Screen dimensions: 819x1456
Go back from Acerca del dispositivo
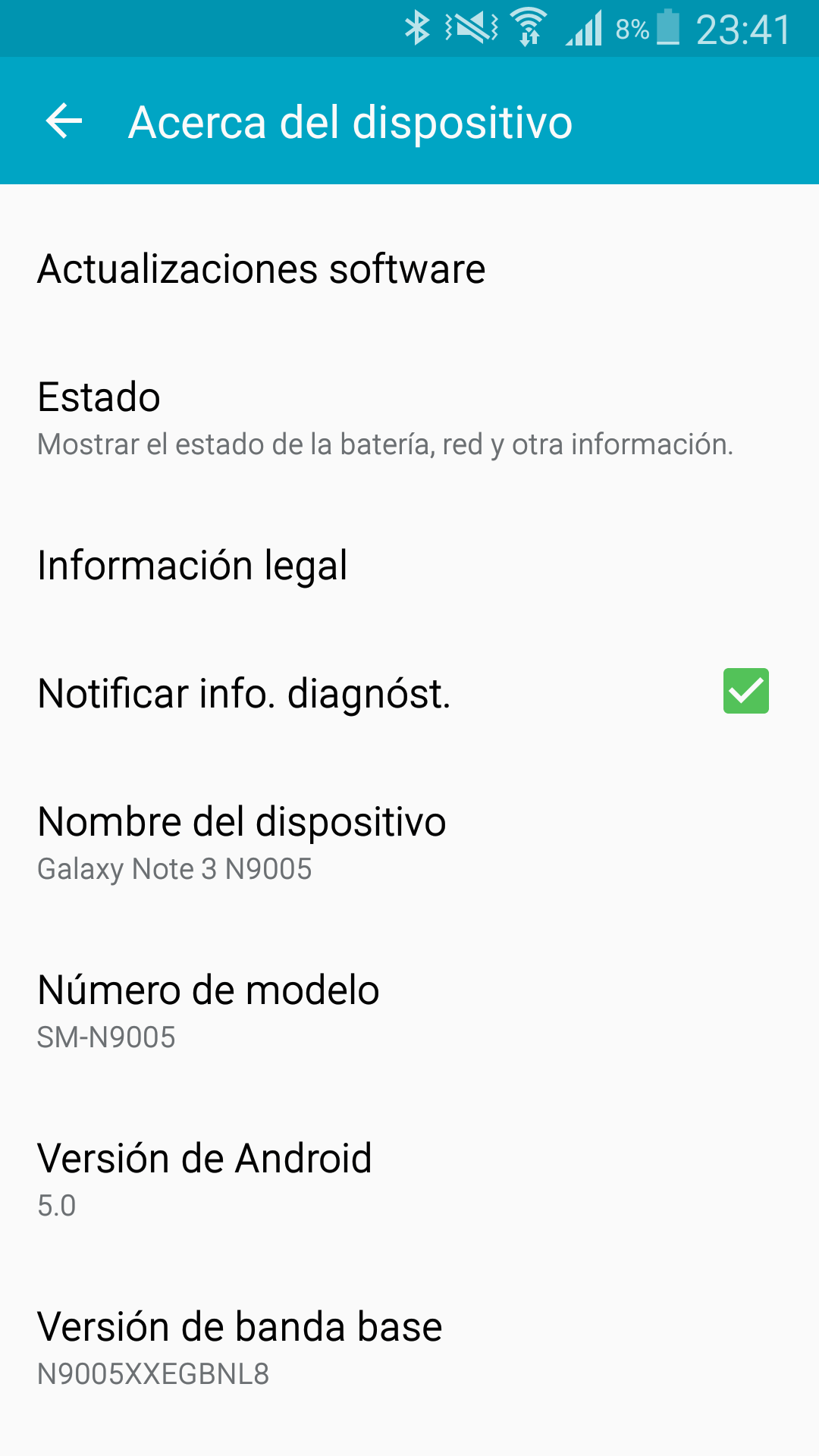[64, 121]
